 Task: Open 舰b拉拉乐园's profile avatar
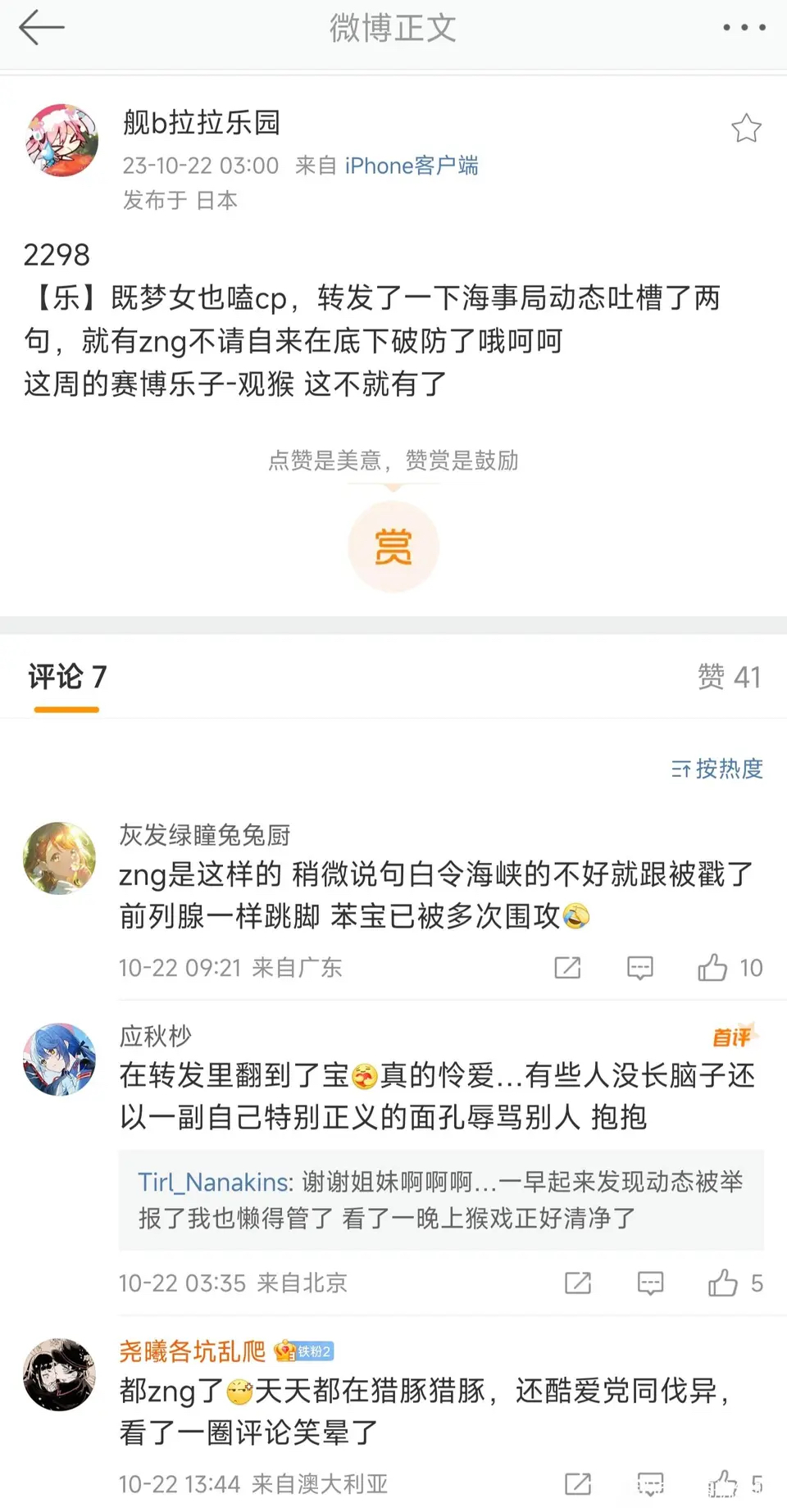[61, 140]
